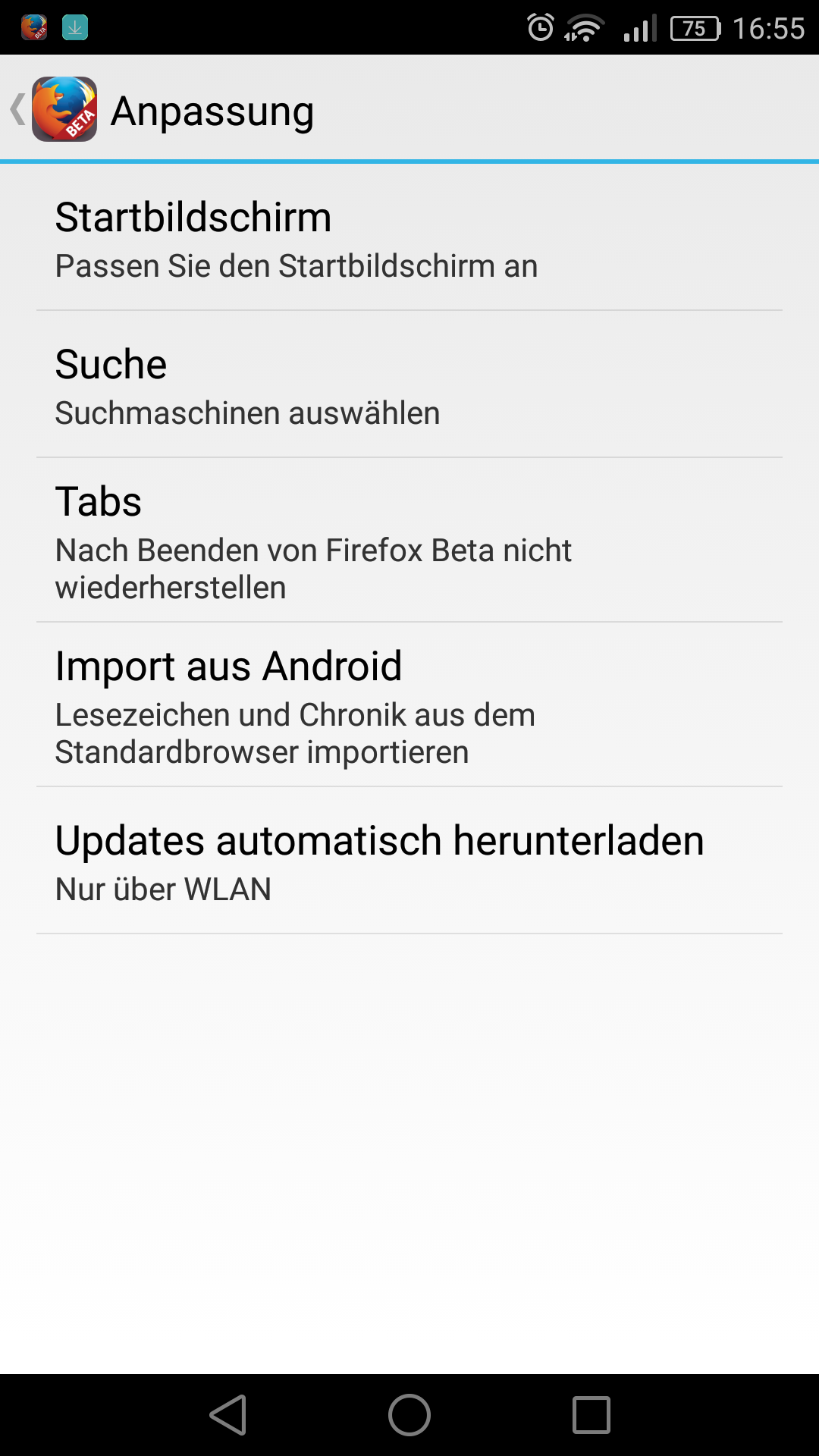Open Updates automatisch herunterladen option
Viewport: 819px width, 1456px height.
click(409, 861)
